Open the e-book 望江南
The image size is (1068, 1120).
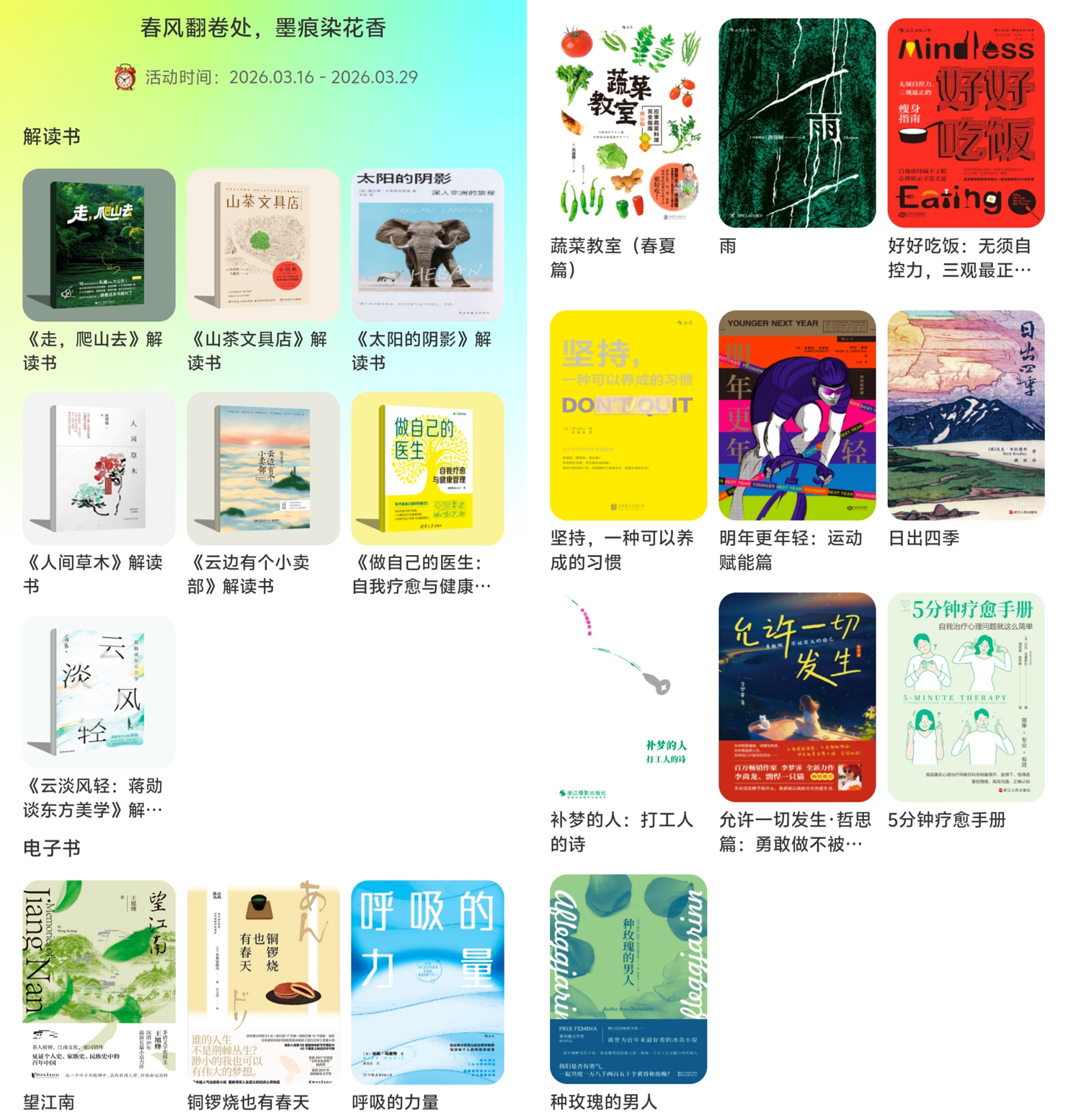99,982
